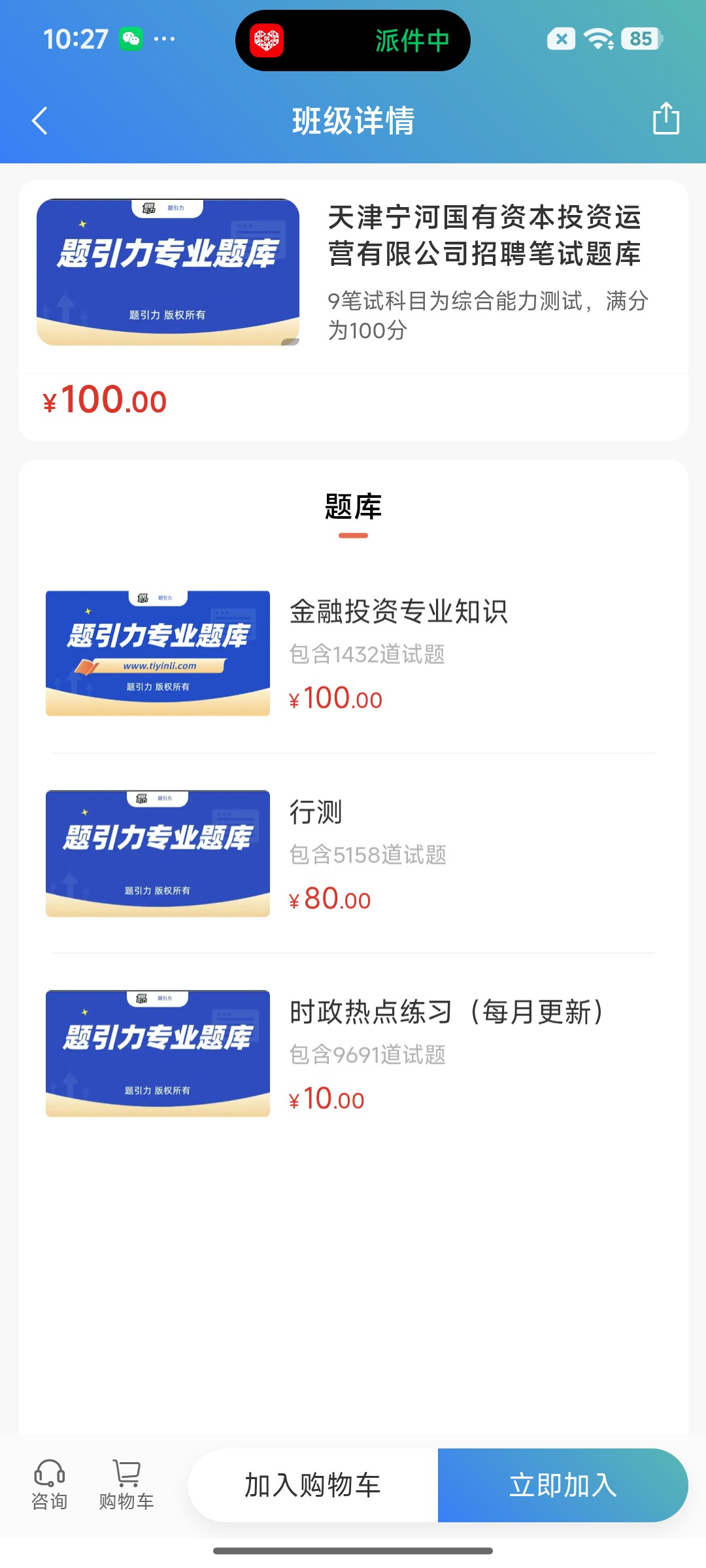The image size is (706, 1568).
Task: Go back from the 班级详情 page
Action: 40,121
